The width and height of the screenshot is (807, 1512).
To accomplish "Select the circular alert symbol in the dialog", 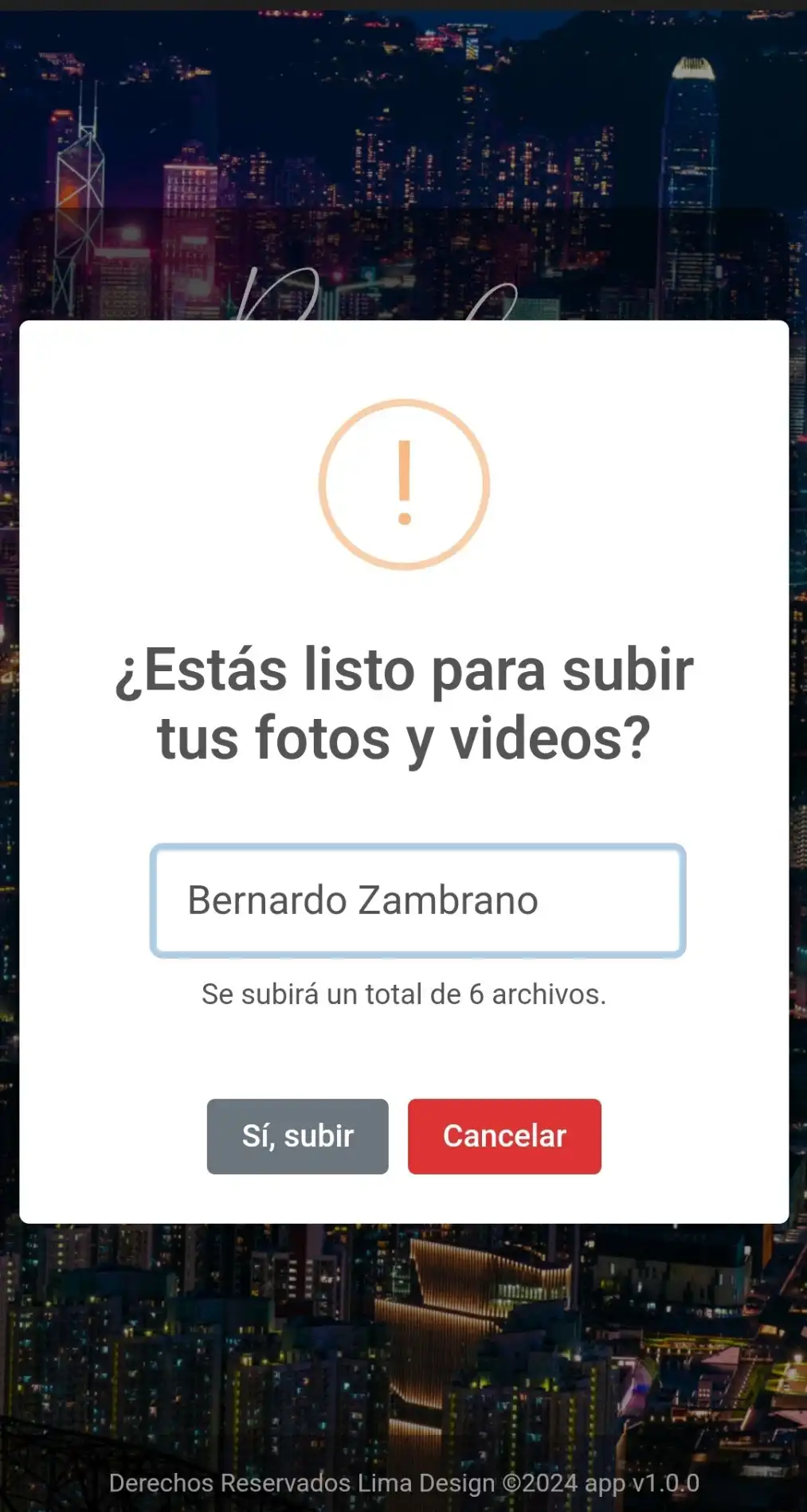I will 403,483.
